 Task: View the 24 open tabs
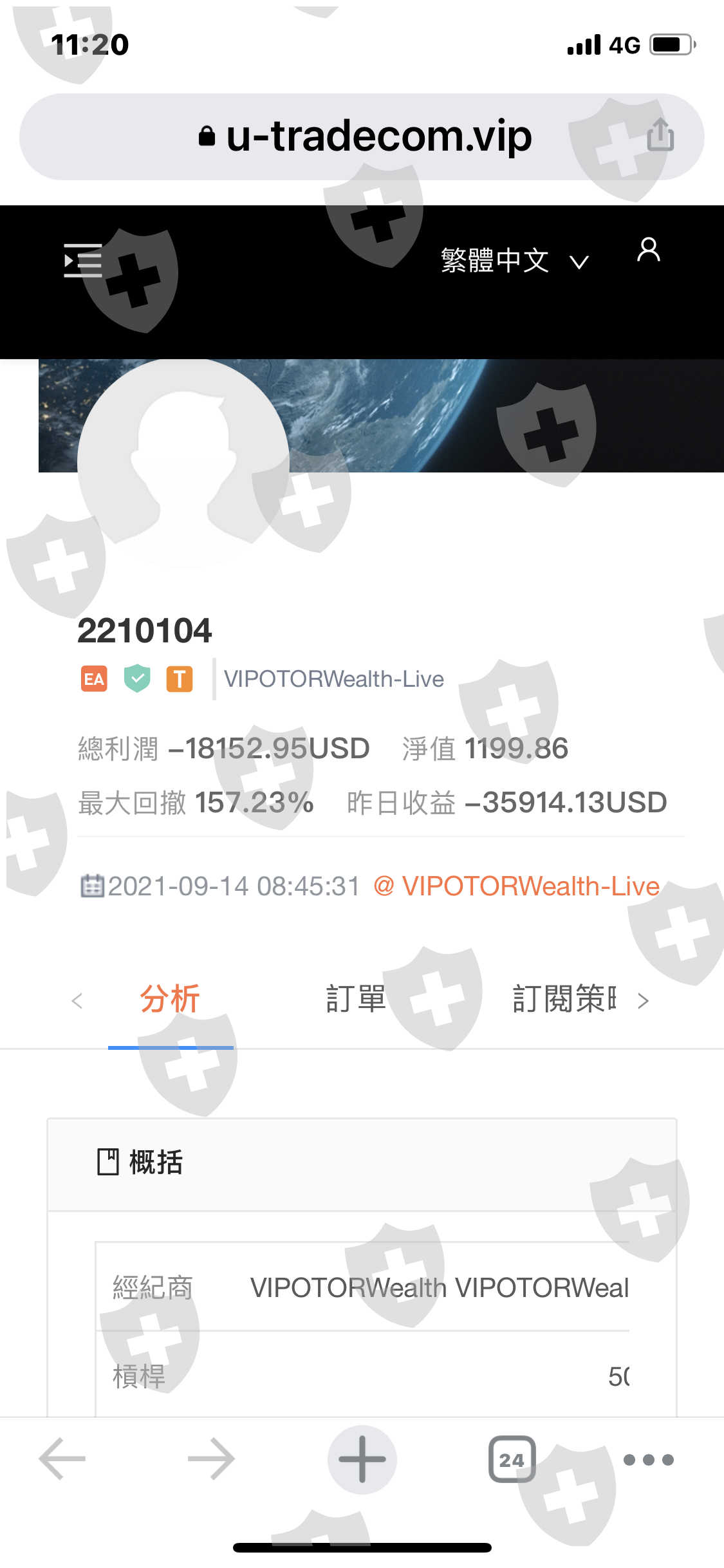pos(512,1459)
